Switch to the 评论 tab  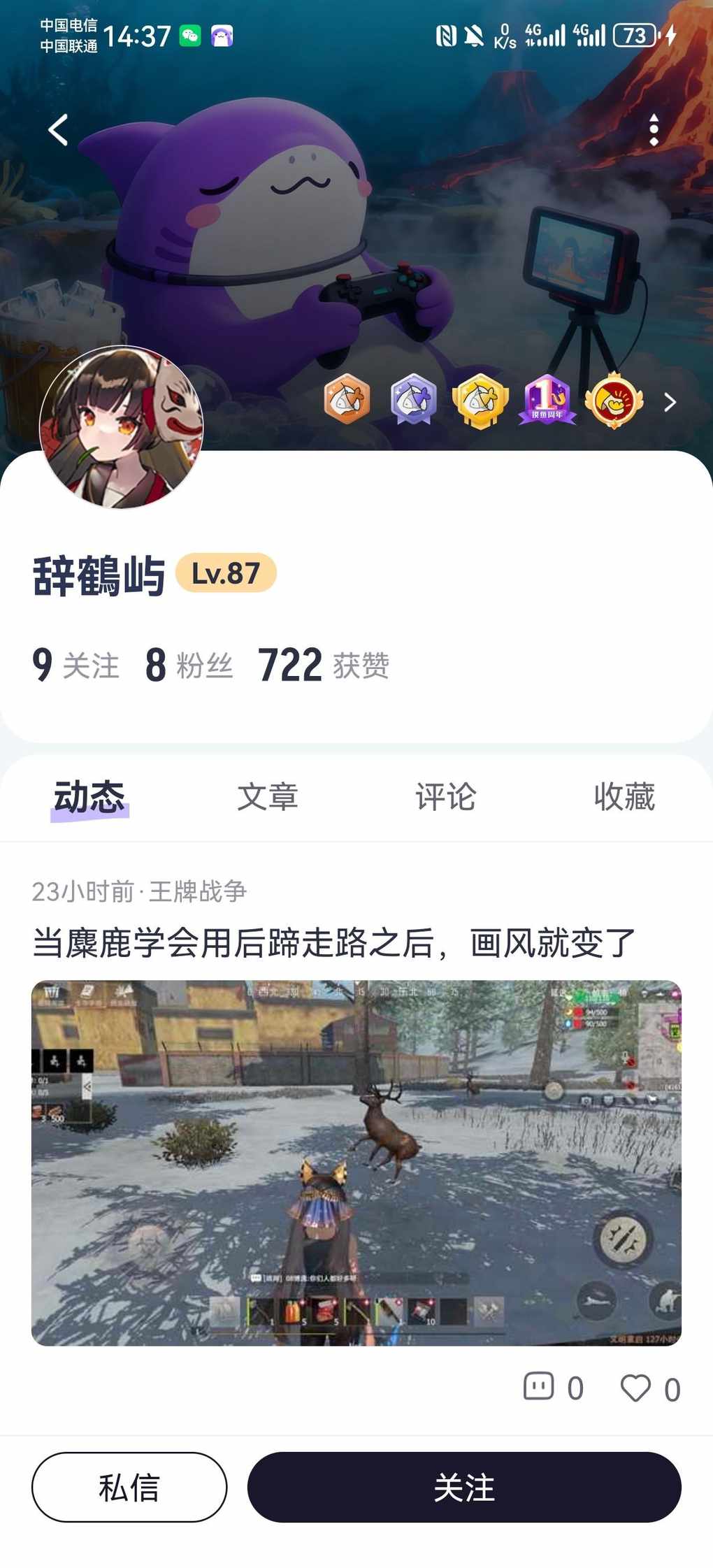coord(445,797)
